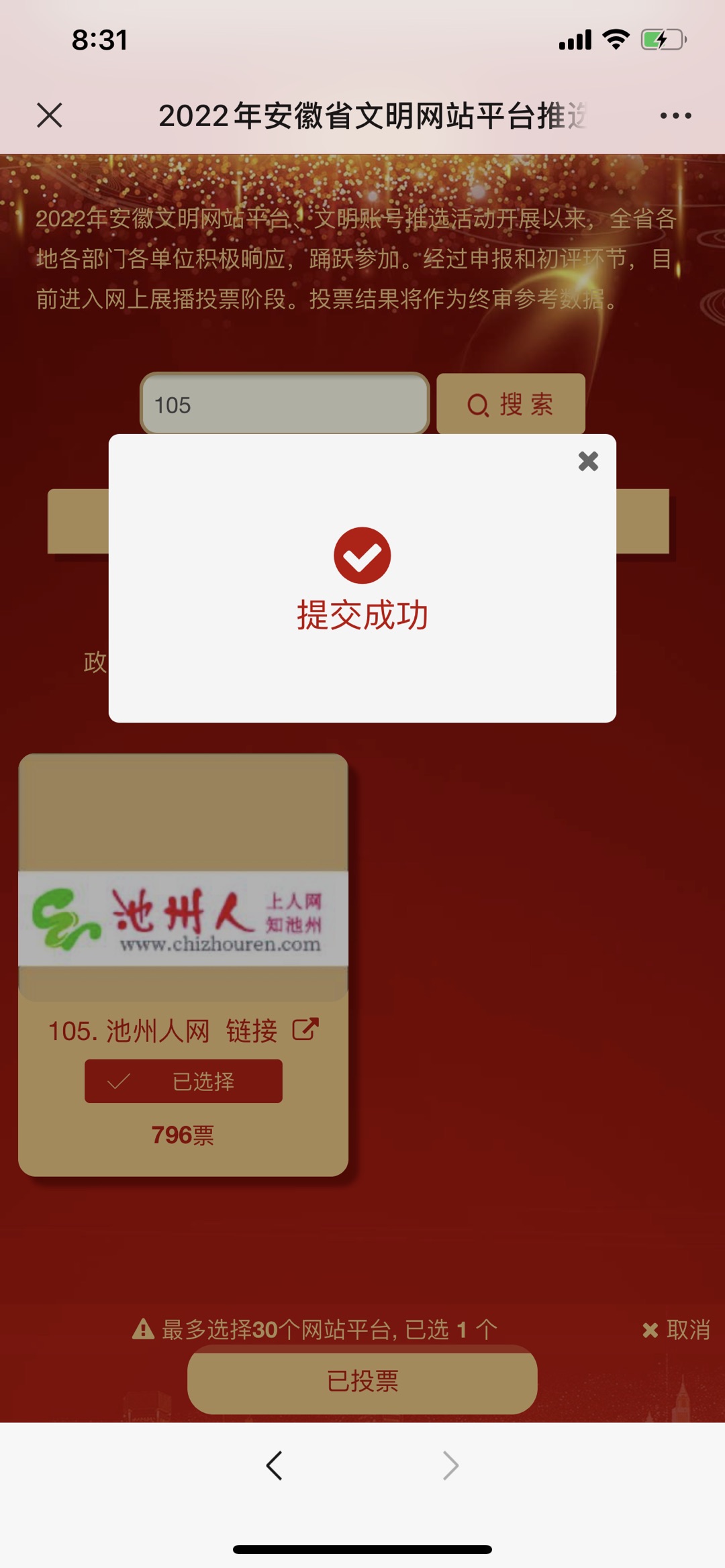Dismiss the 提交成功 popup
Image resolution: width=725 pixels, height=1568 pixels.
(x=588, y=461)
